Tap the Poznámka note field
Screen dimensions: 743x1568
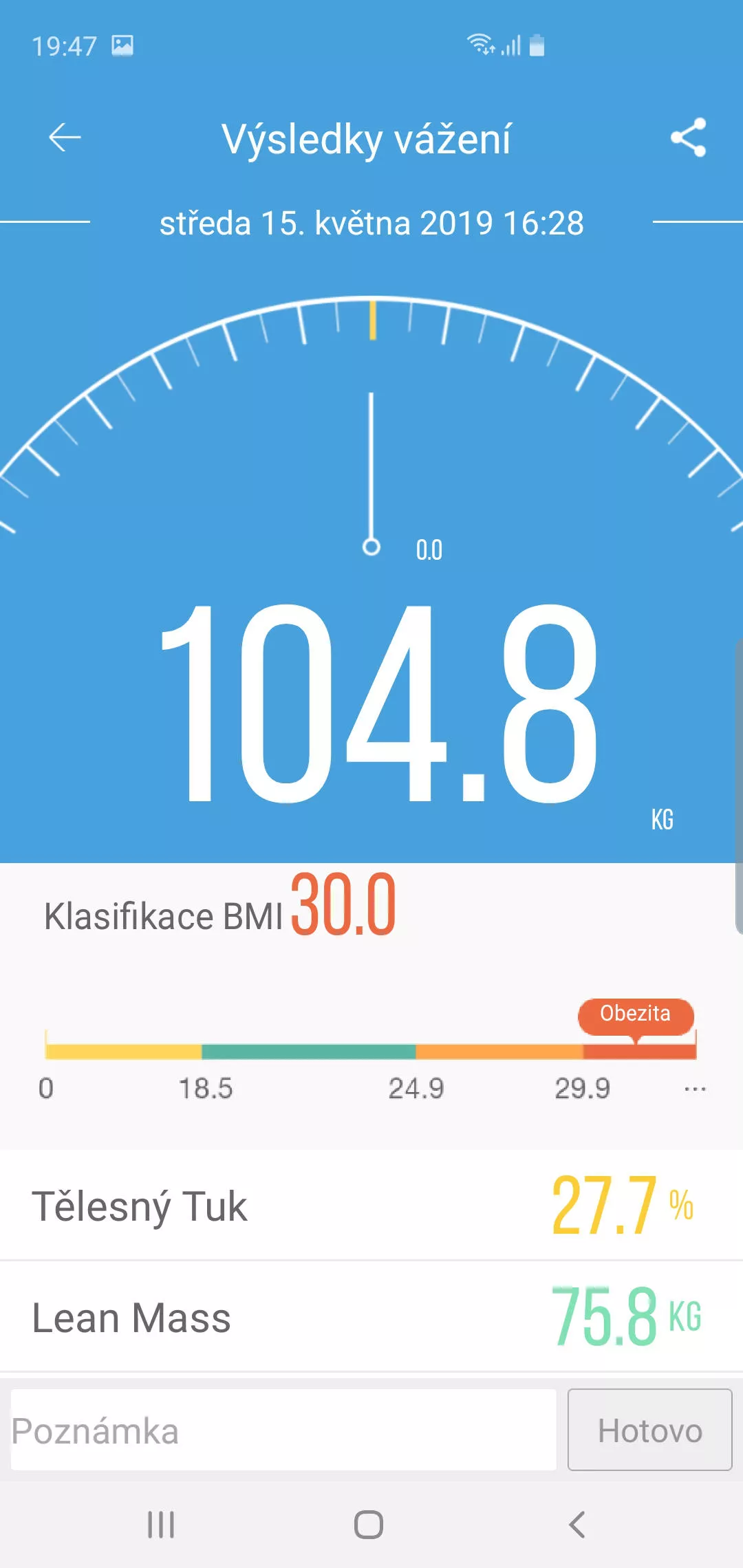click(x=283, y=1430)
